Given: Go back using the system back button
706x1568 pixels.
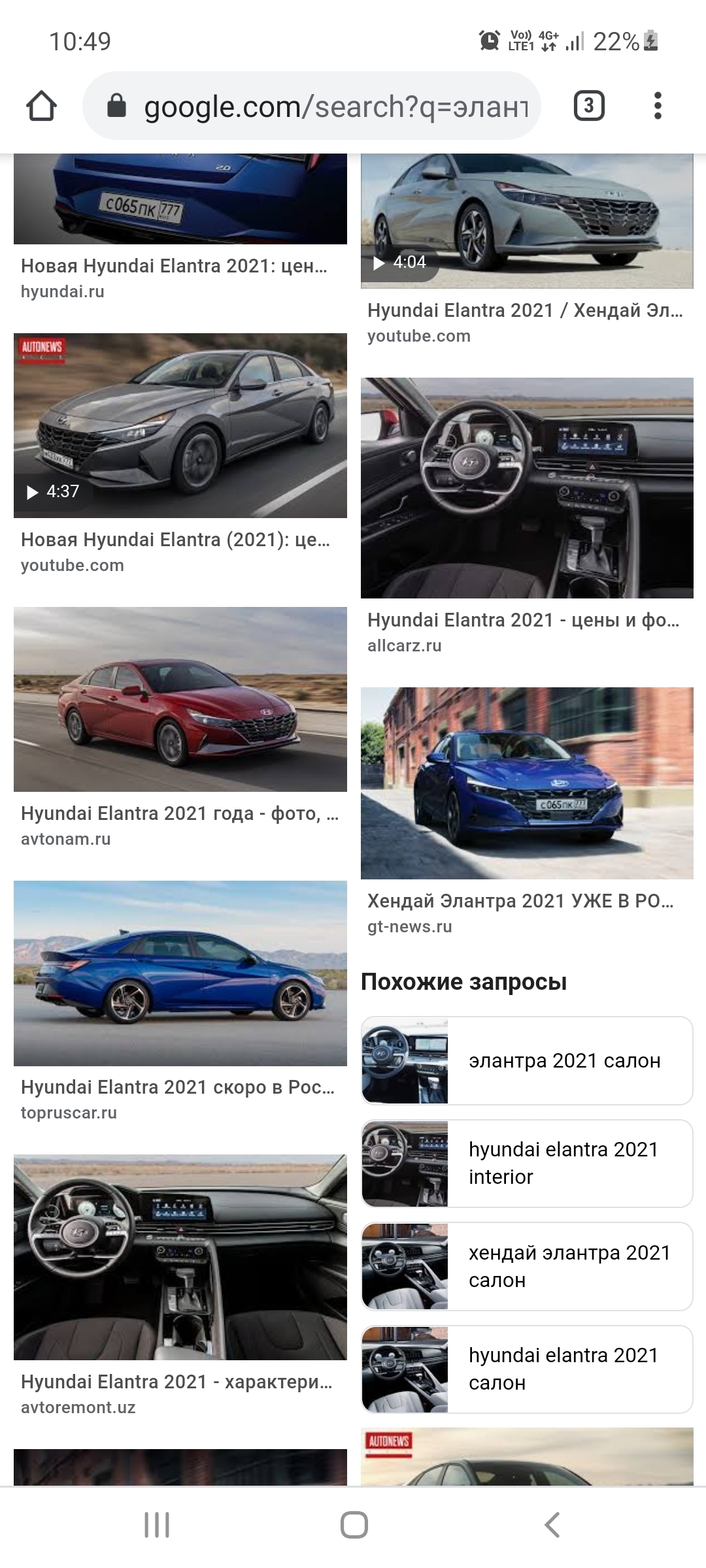Looking at the screenshot, I should click(552, 1525).
